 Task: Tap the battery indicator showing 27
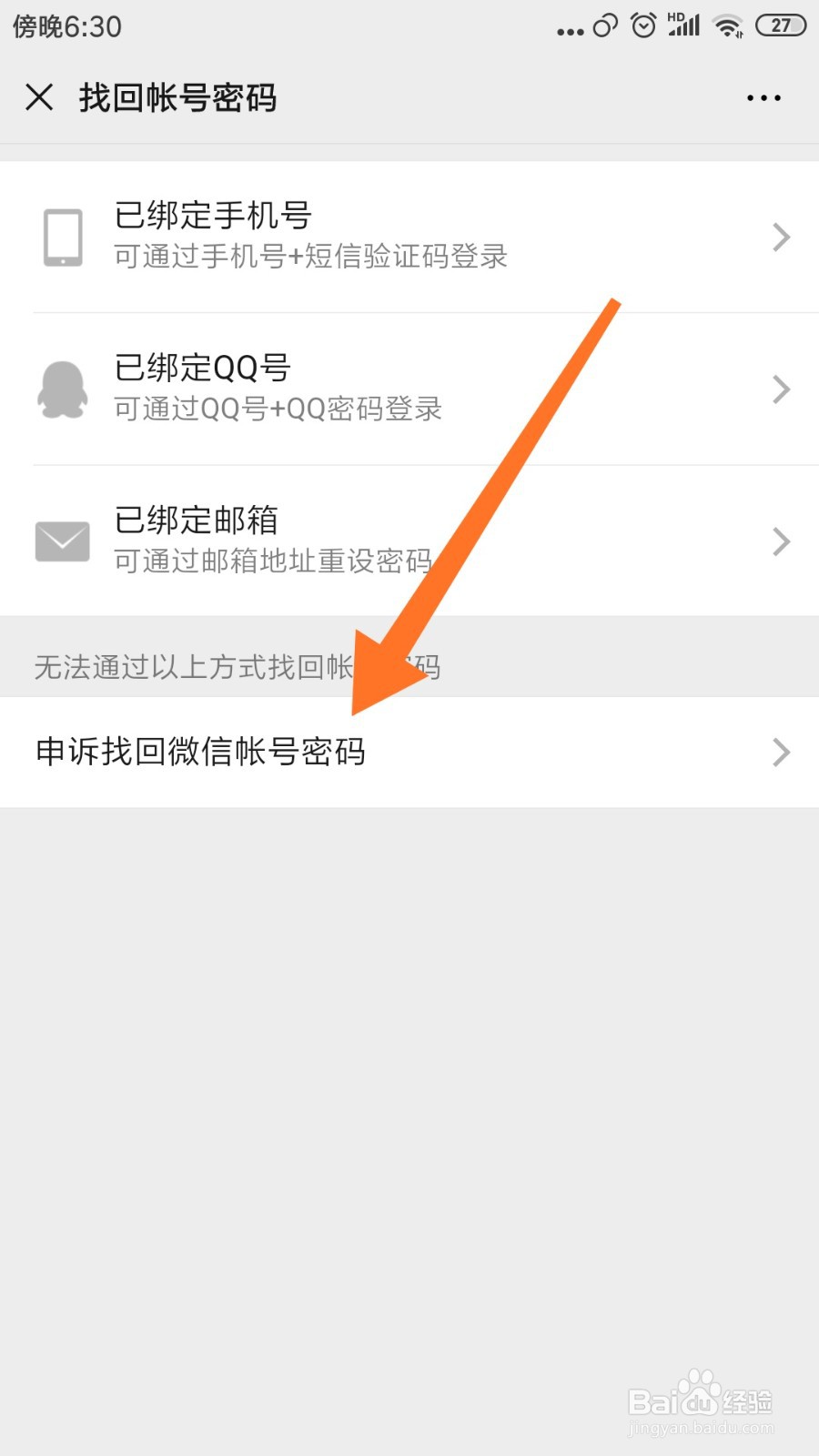pos(779,25)
